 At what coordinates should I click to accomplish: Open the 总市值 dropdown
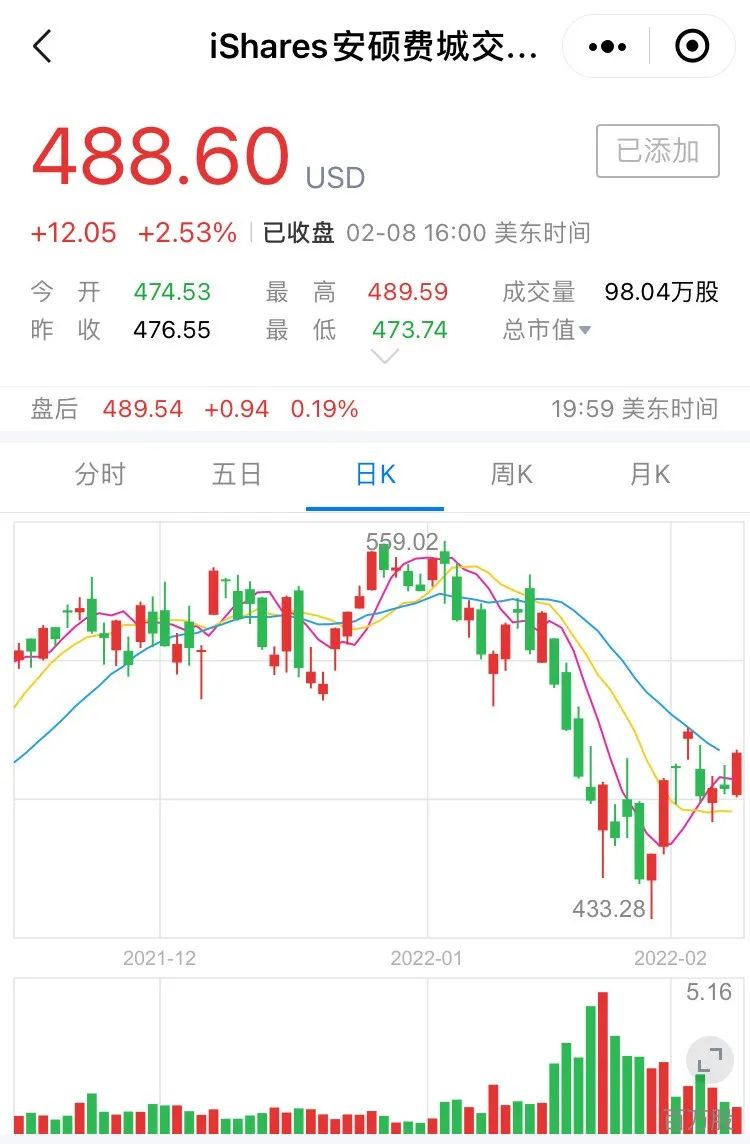tap(546, 330)
